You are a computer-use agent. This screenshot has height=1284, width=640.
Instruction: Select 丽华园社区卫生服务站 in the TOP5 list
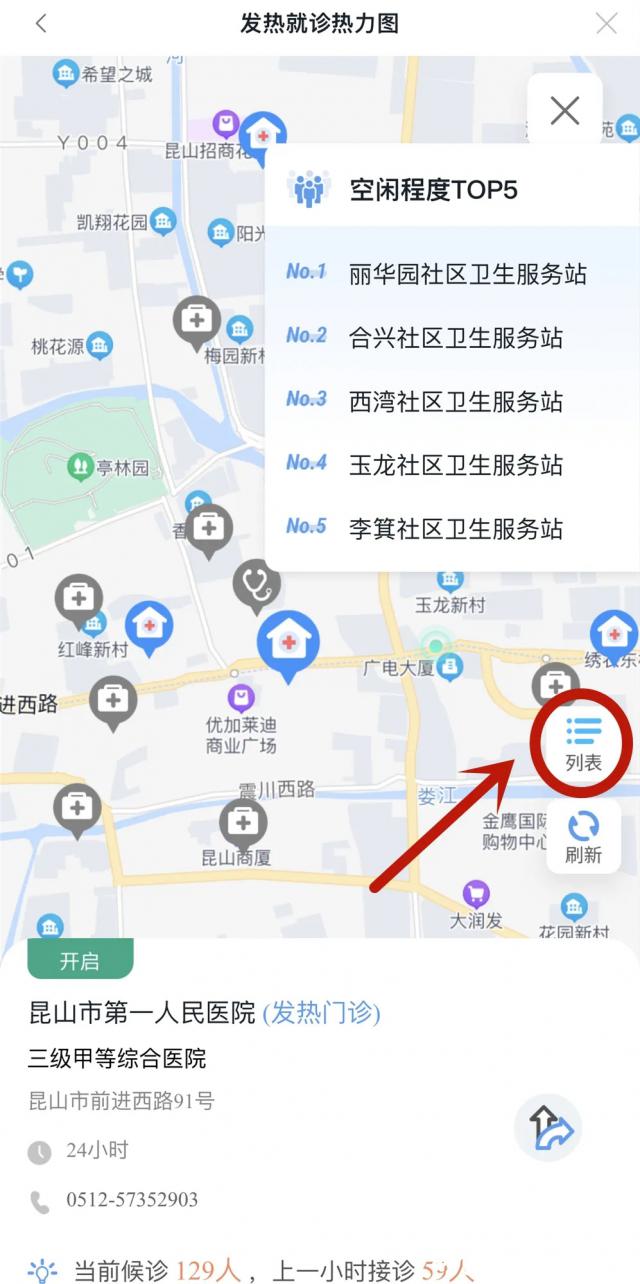467,274
